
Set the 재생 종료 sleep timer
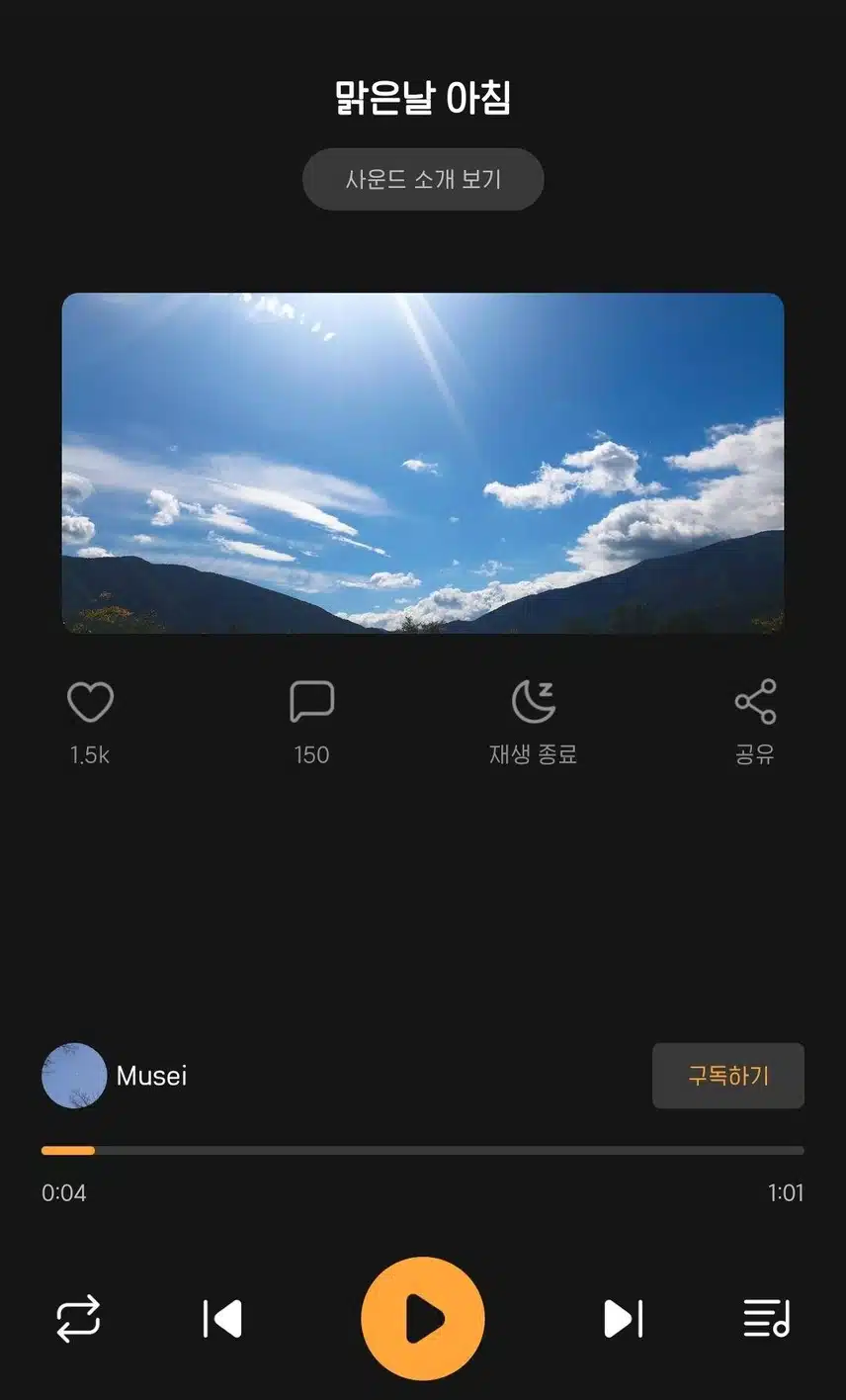(533, 703)
